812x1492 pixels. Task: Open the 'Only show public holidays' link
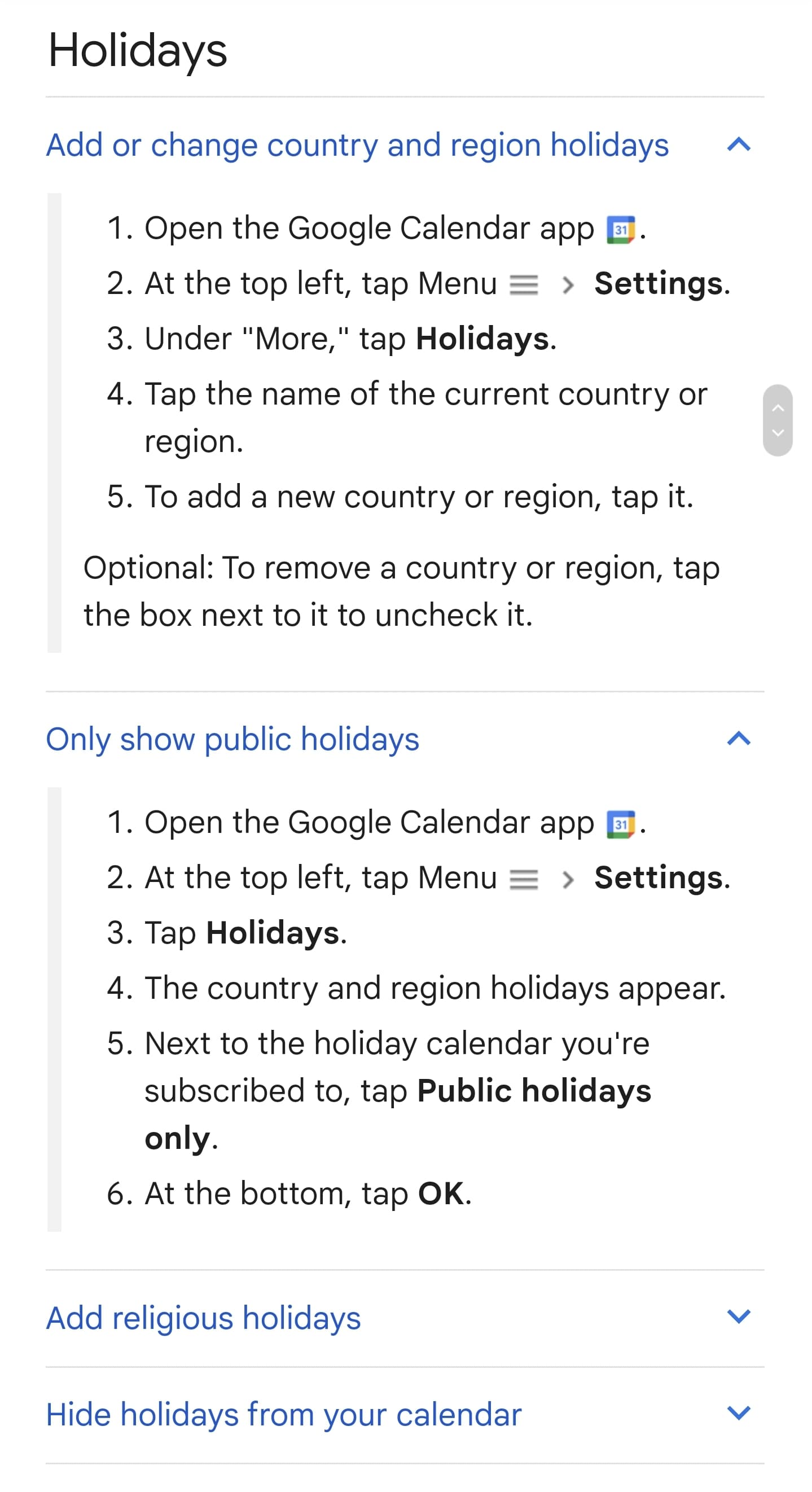(x=233, y=739)
